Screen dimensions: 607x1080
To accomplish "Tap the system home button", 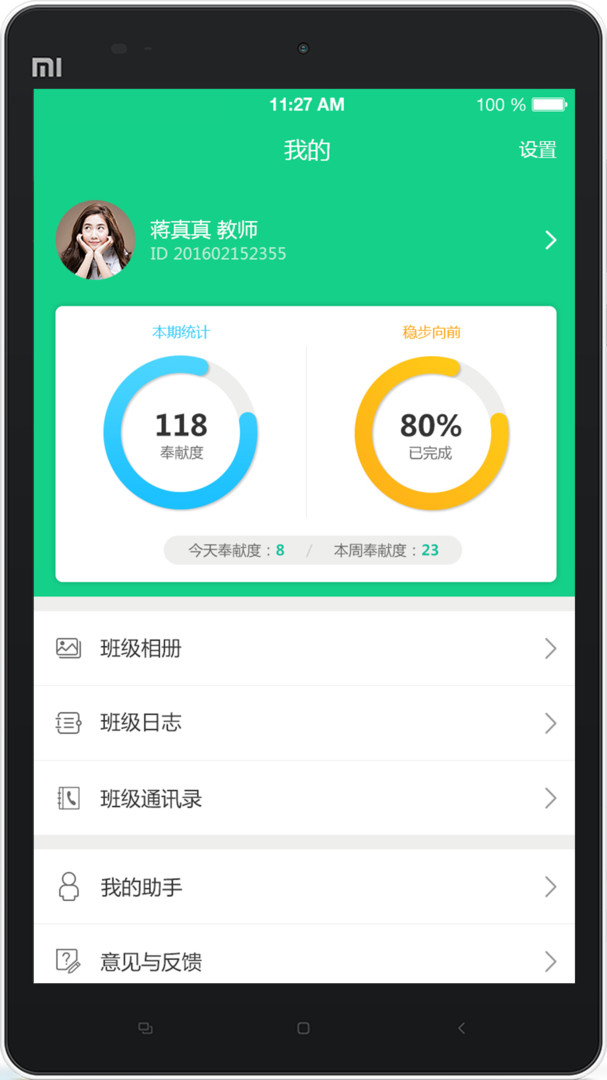I will point(304,1028).
